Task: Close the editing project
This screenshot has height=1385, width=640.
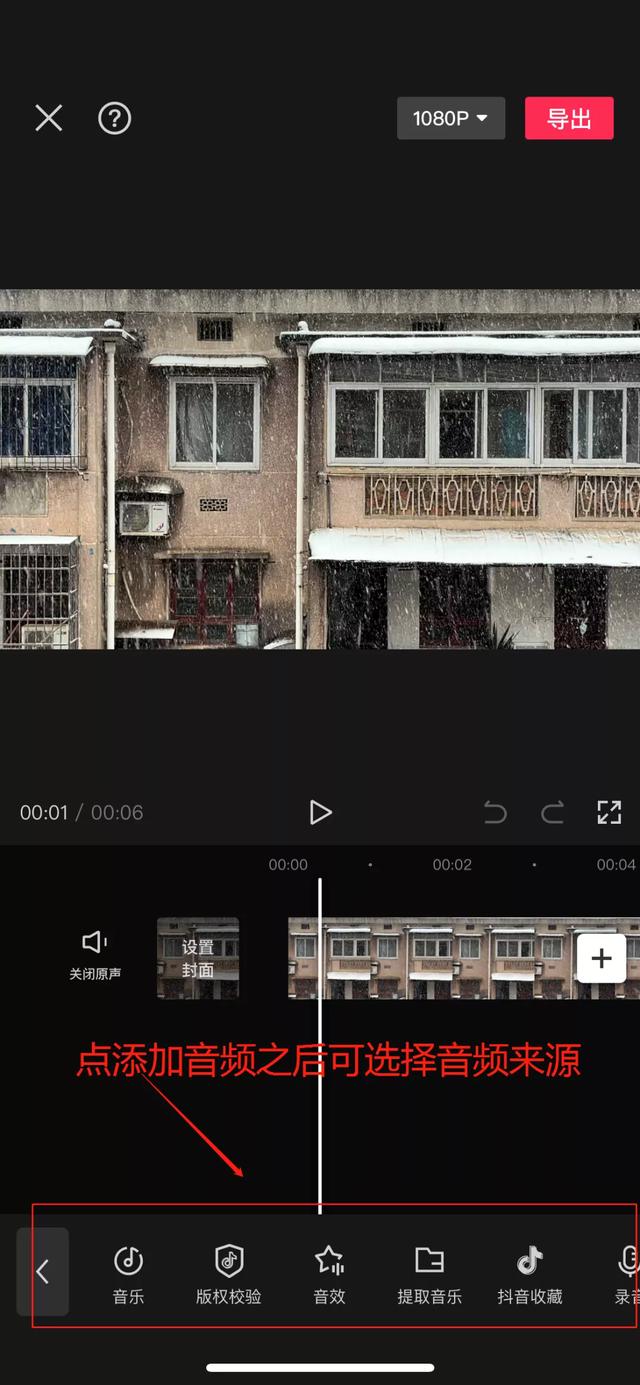Action: (48, 118)
